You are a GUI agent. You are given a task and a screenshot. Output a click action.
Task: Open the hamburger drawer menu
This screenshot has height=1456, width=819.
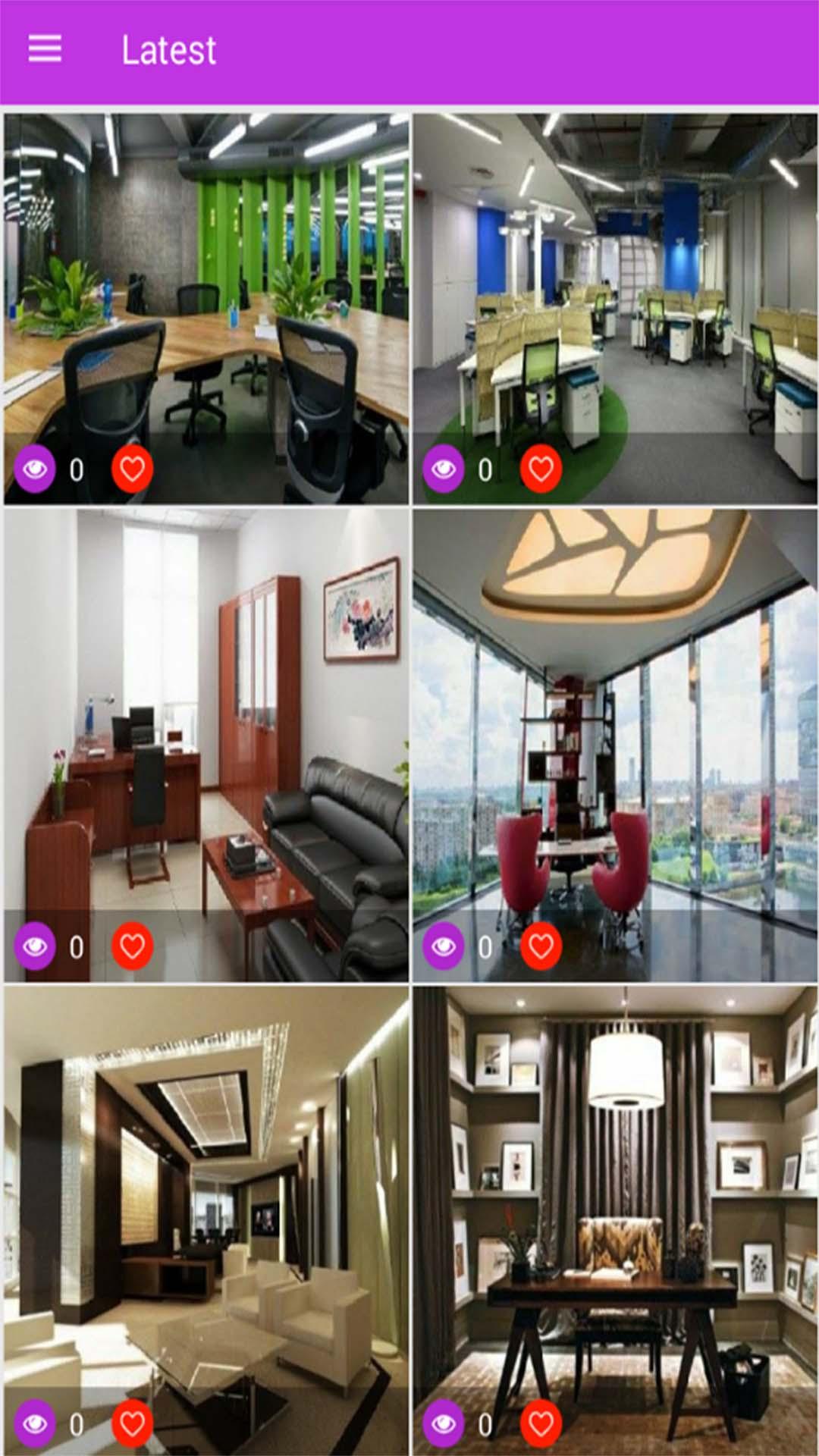tap(45, 49)
